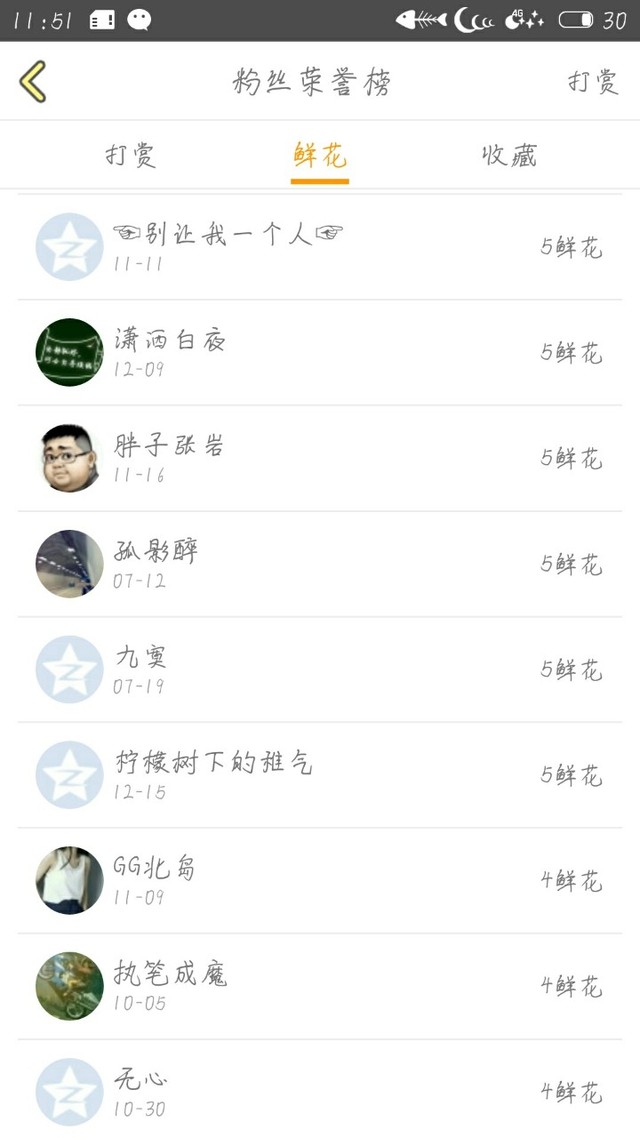Open the row for 别让我一个人

[320, 247]
